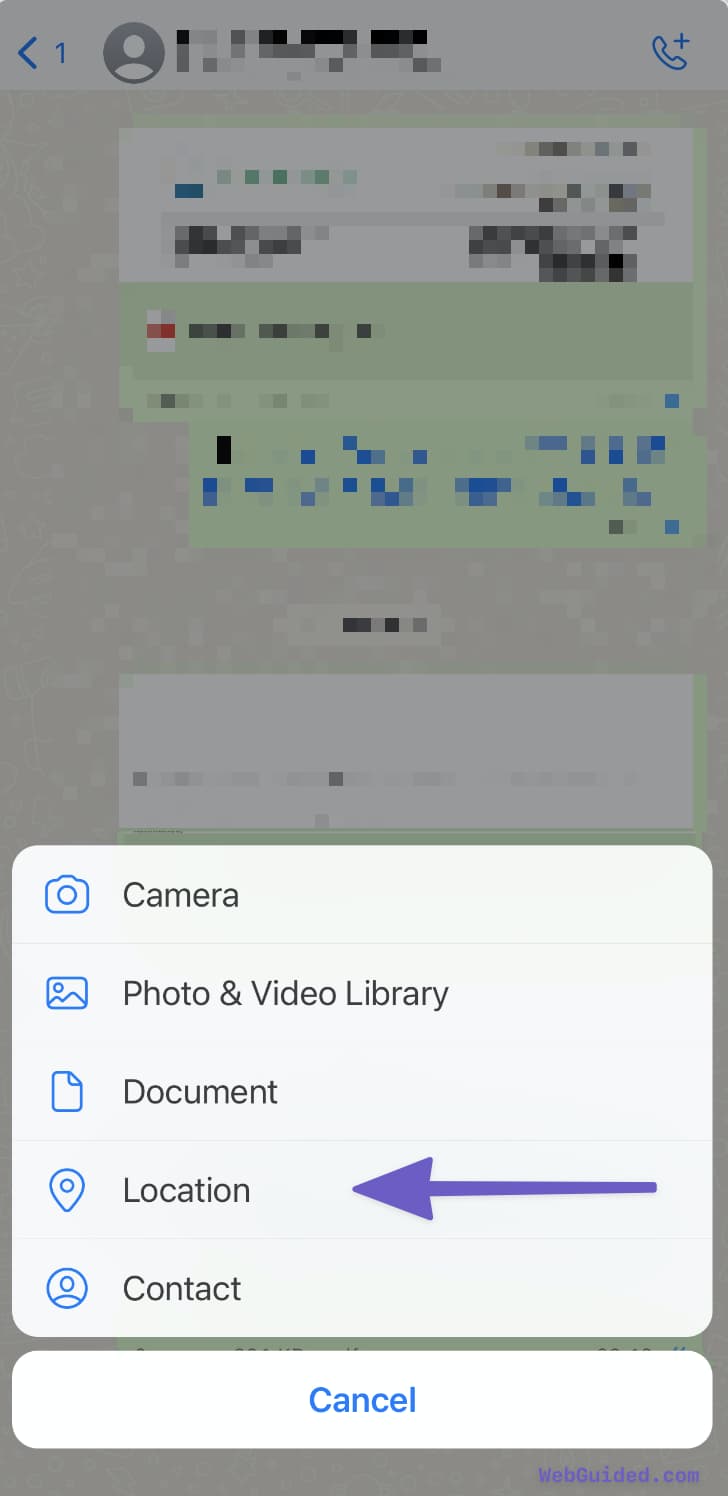Tap the date pill in the conversation
The image size is (728, 1496).
click(384, 624)
